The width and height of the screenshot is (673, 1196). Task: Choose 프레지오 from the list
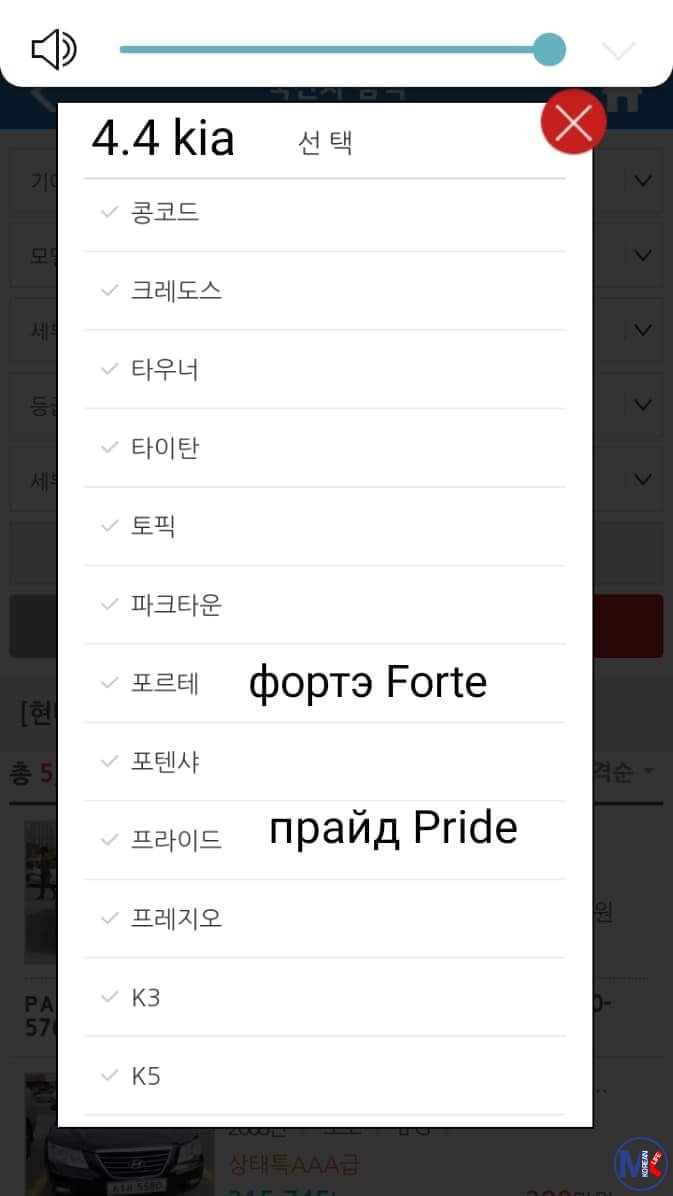coord(176,919)
